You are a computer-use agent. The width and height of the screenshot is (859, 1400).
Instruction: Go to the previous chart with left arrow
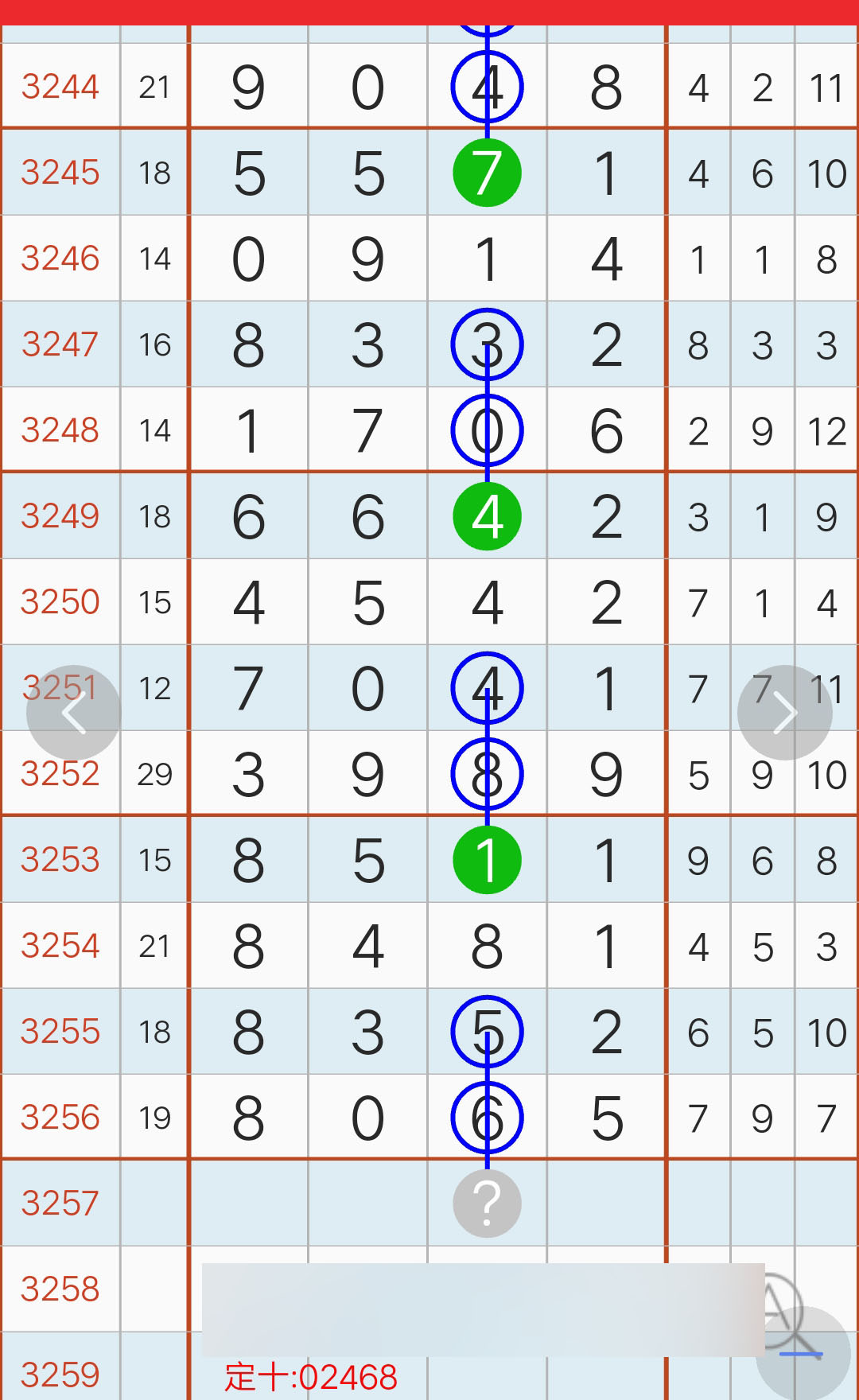[x=74, y=713]
